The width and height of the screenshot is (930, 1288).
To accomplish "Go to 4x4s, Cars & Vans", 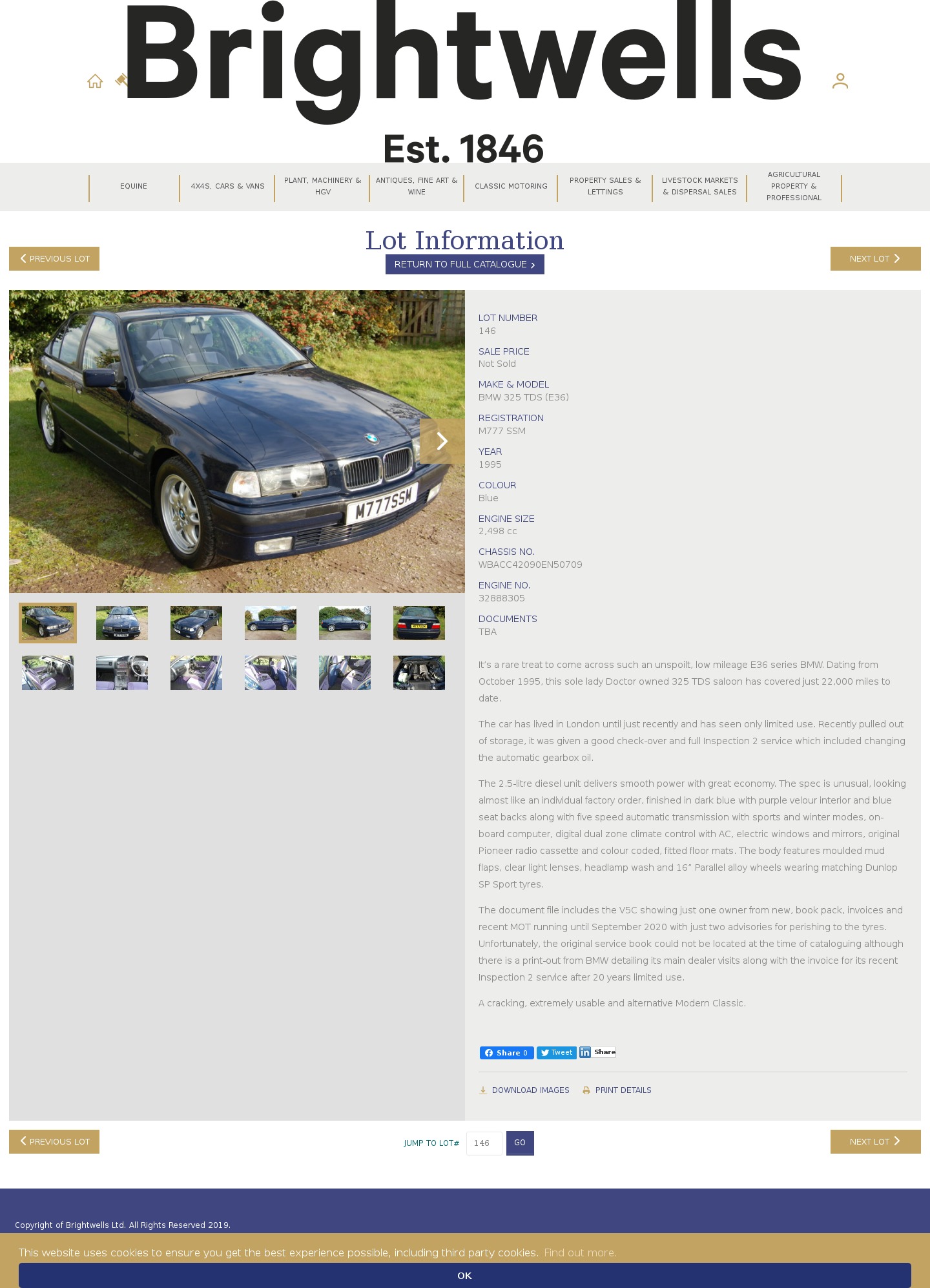I will point(227,186).
